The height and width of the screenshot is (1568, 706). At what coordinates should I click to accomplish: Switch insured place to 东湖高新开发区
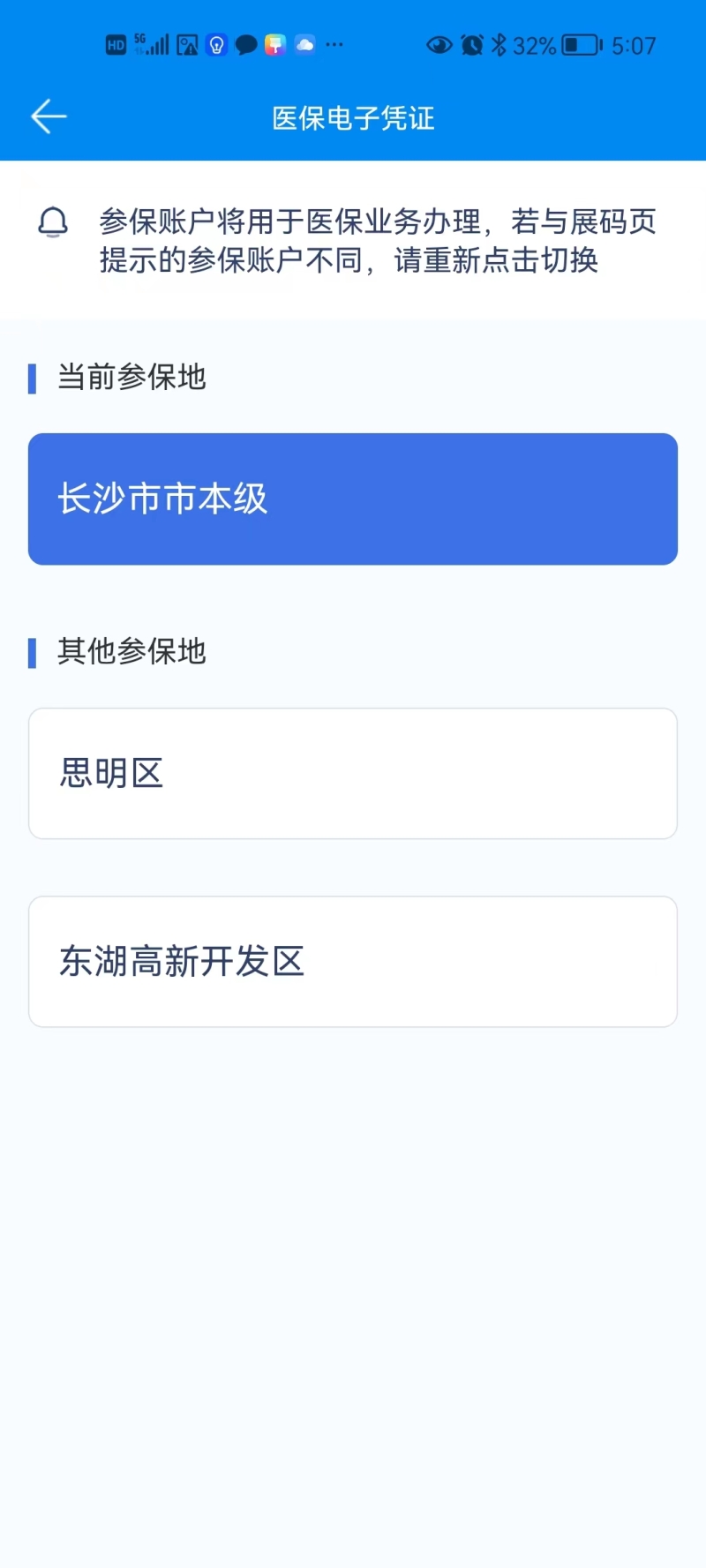click(x=353, y=961)
